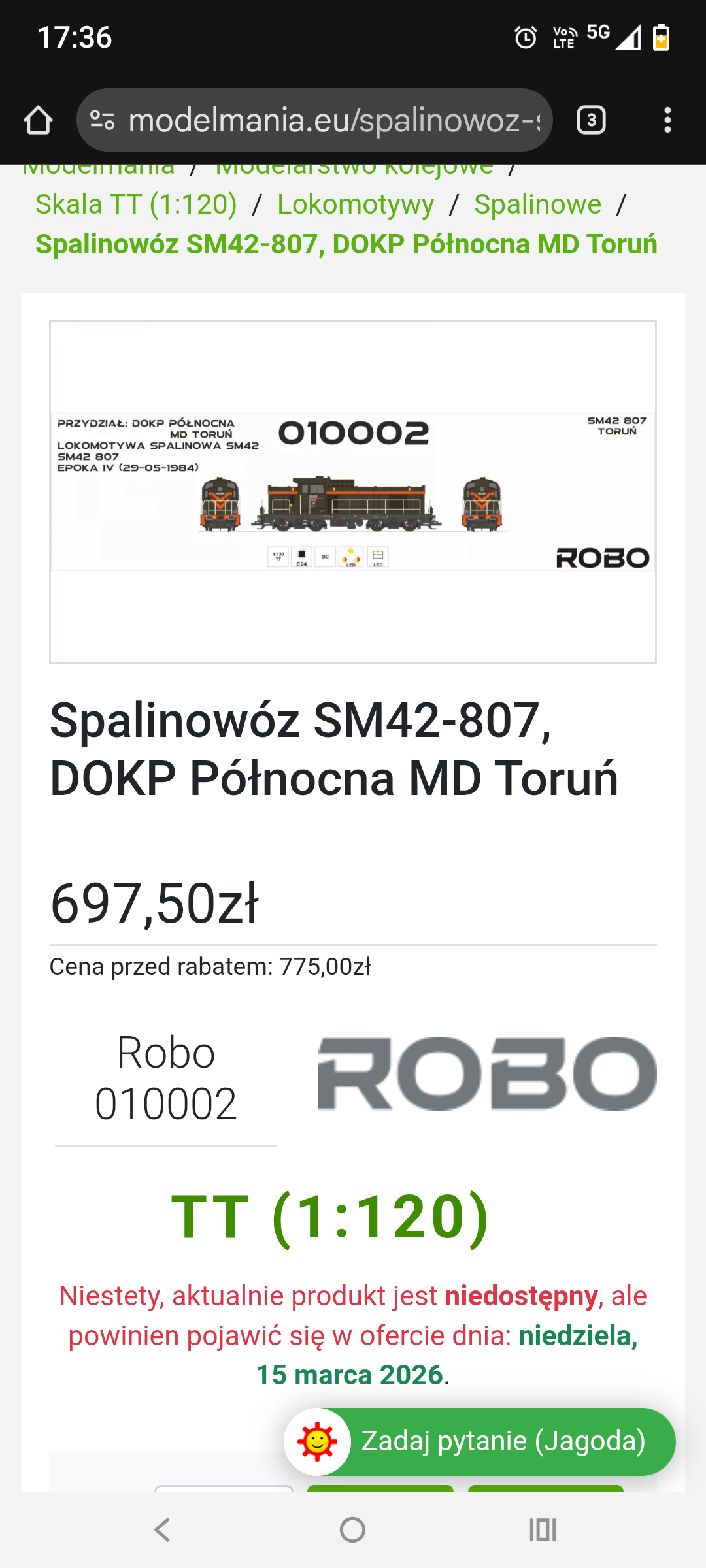The image size is (706, 1568).
Task: Enlarge the SM42-807 product image
Action: click(353, 491)
